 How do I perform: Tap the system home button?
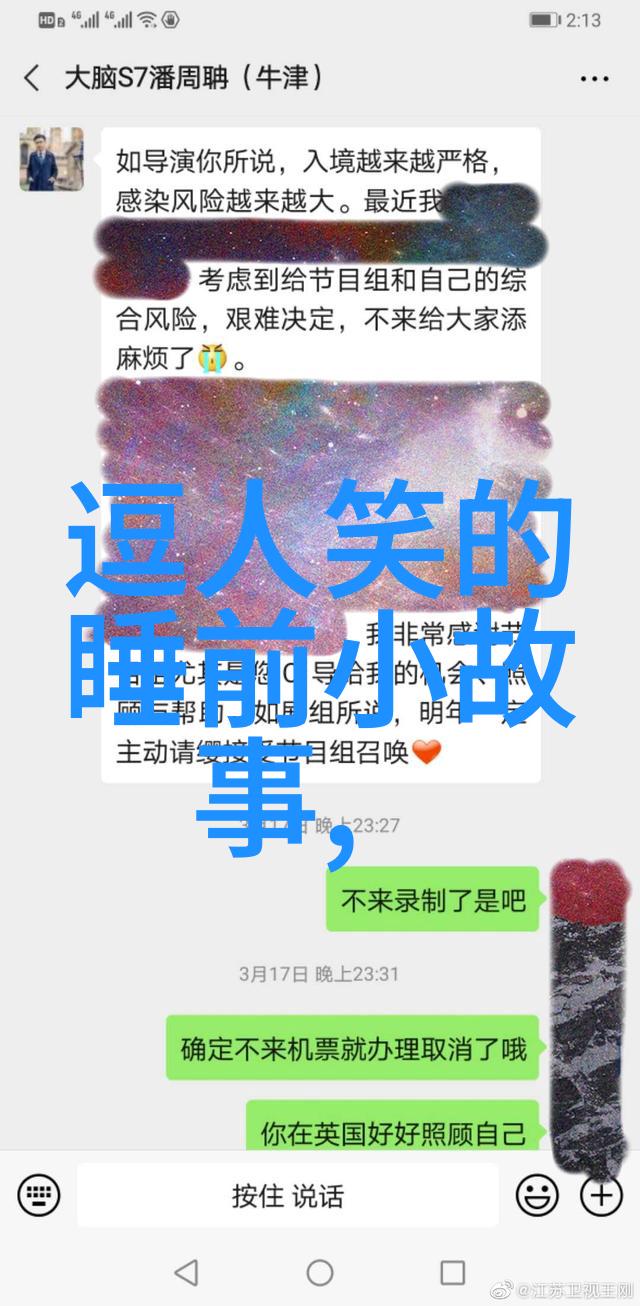point(320,1272)
